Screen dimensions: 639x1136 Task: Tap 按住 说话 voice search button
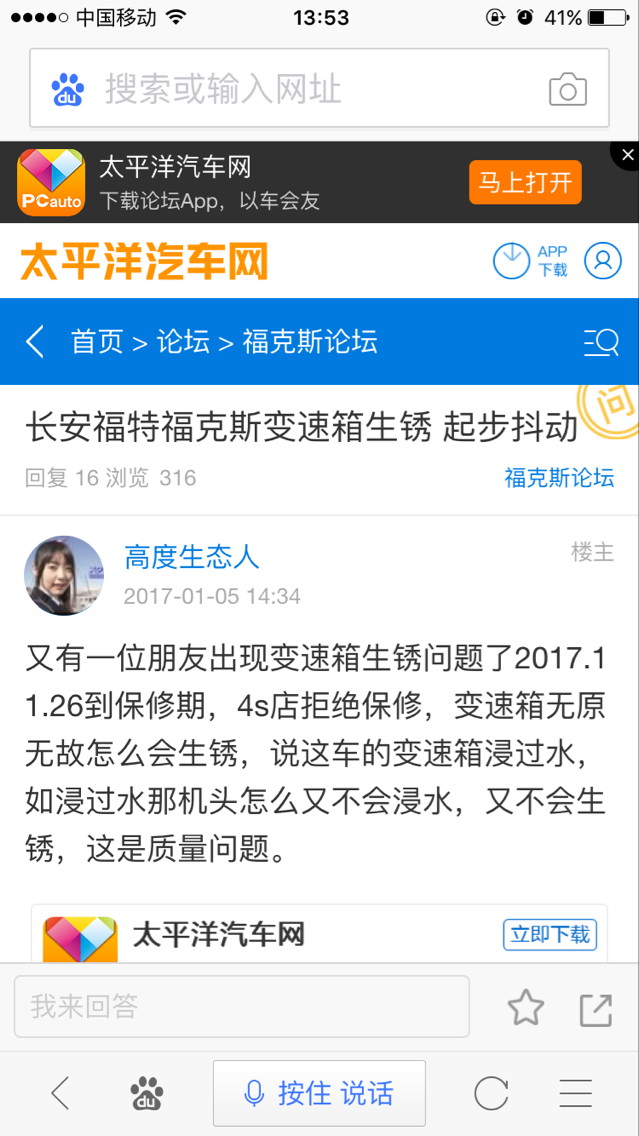pos(319,1093)
